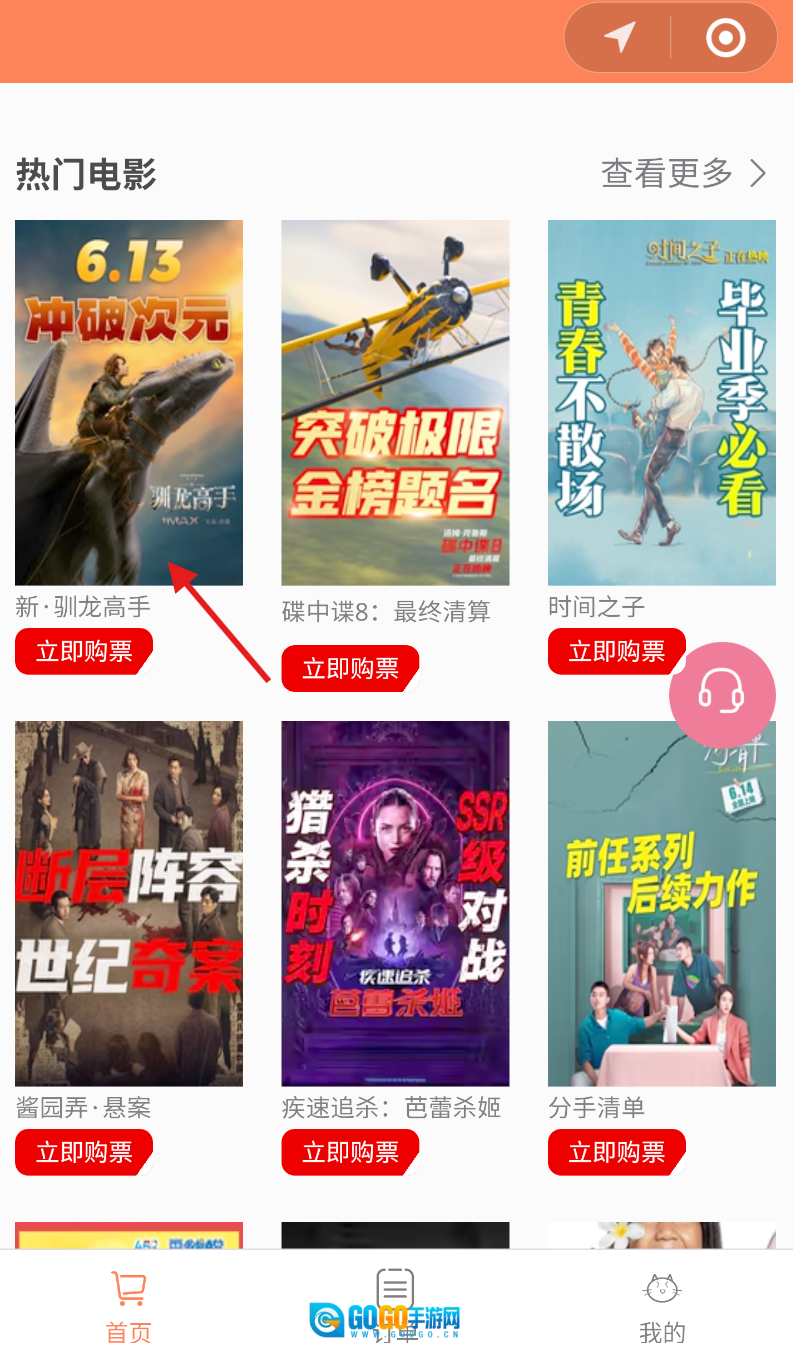Screen dimensions: 793x1348
Task: Open 查看更多 for hot movies
Action: click(684, 174)
